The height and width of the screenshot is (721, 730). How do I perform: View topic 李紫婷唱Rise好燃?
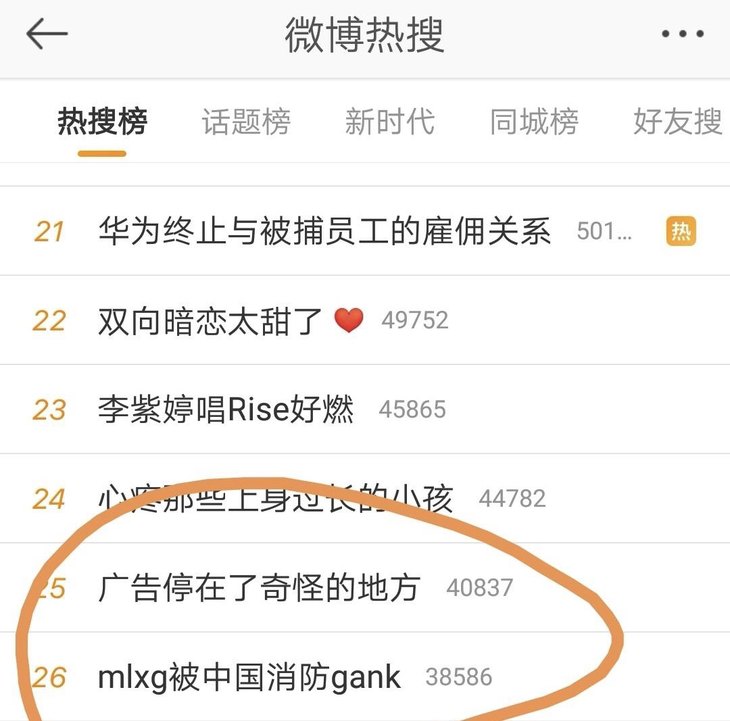pyautogui.click(x=226, y=409)
